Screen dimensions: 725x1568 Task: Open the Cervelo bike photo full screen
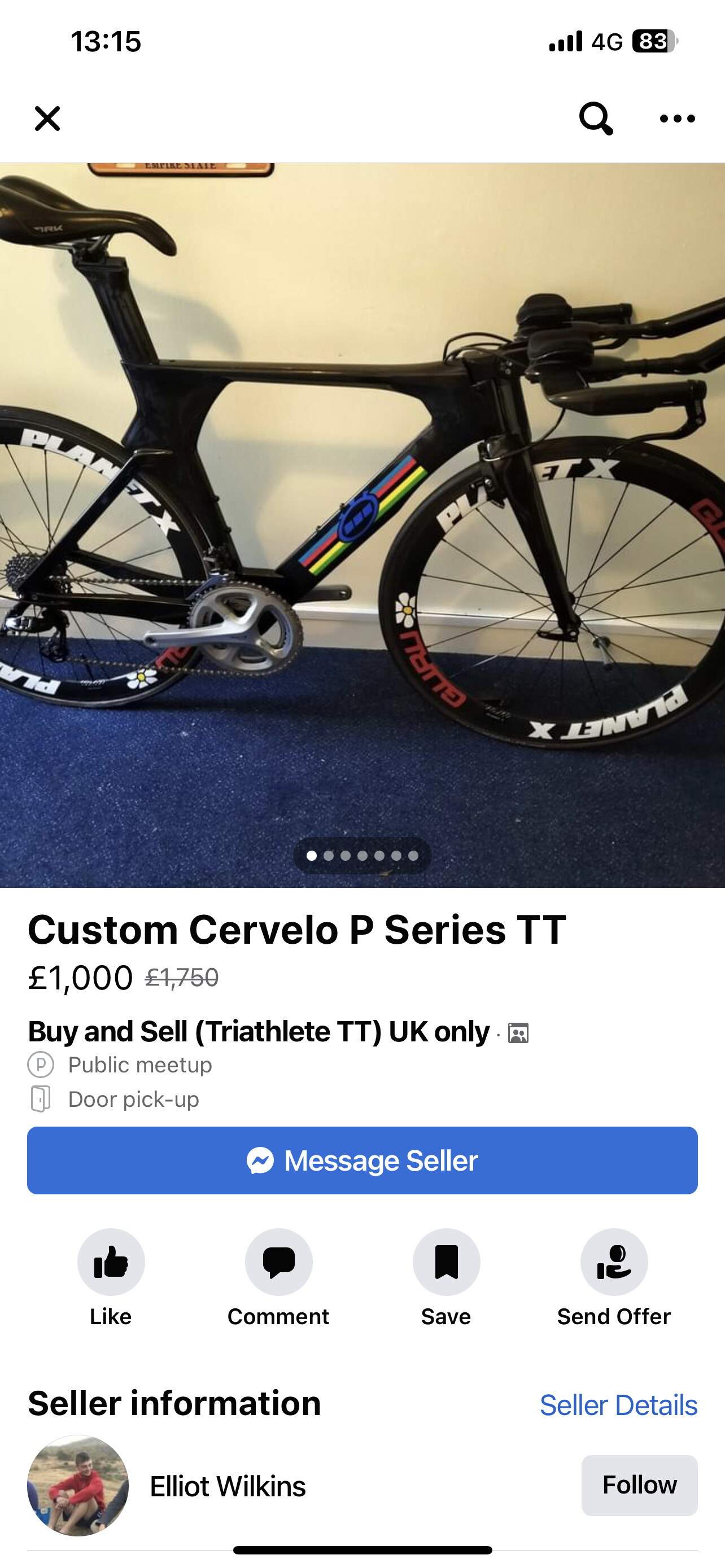click(362, 525)
